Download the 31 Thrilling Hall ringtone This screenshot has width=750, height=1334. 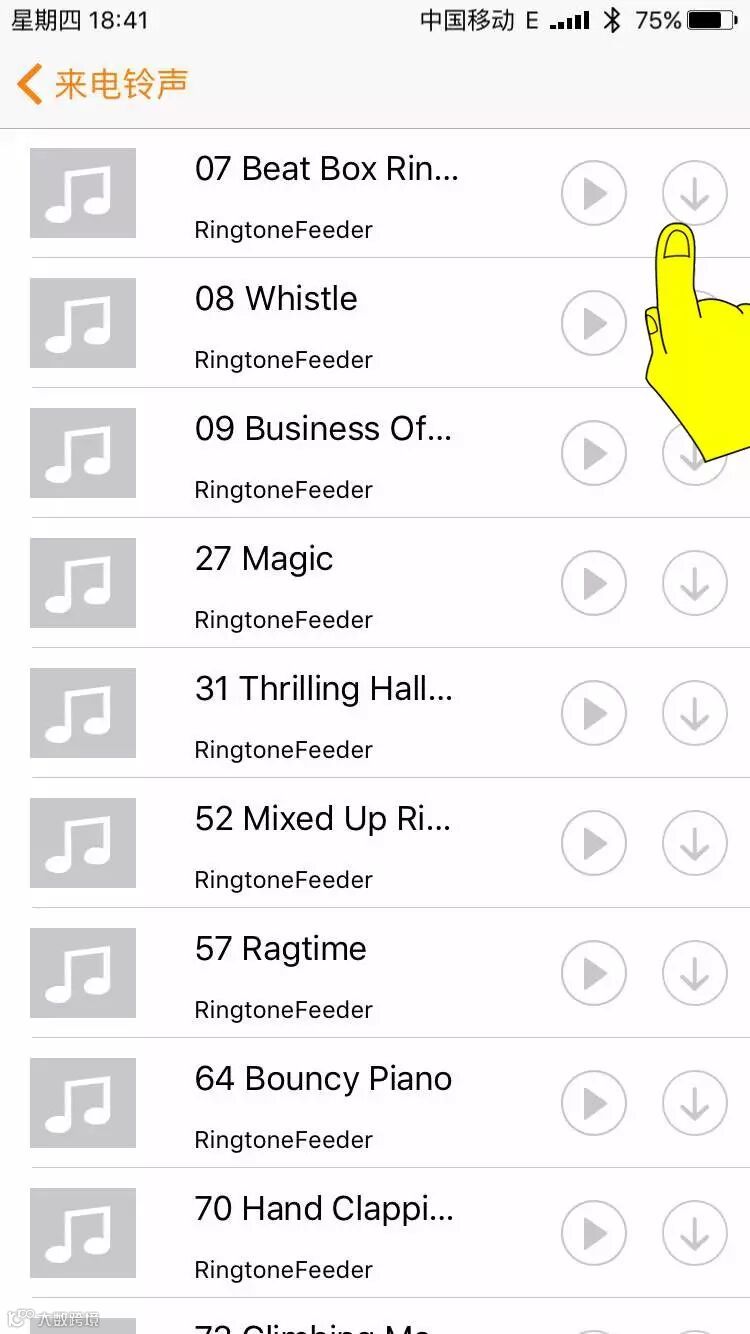pos(694,713)
